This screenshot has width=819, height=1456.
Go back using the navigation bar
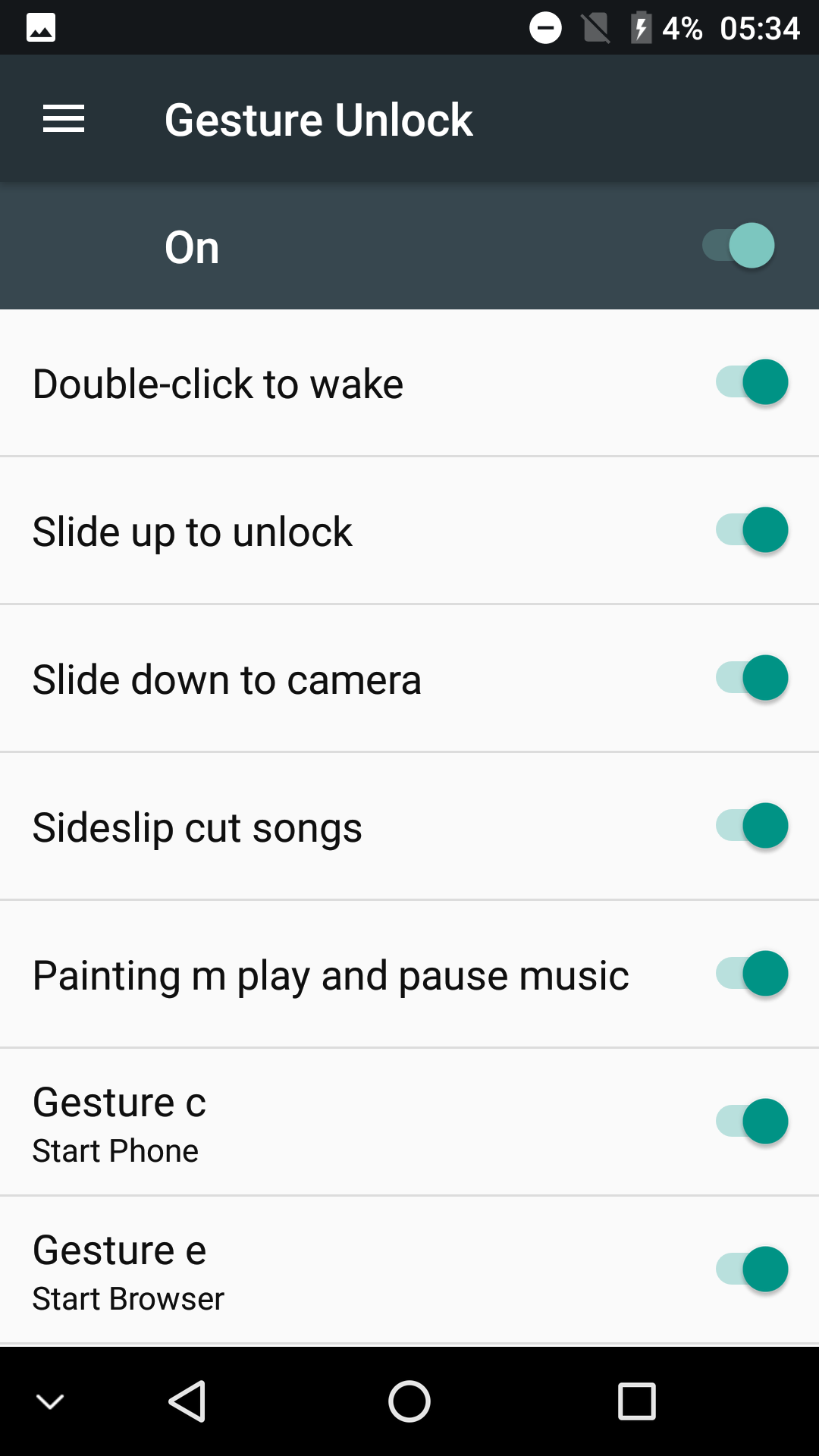(187, 1401)
